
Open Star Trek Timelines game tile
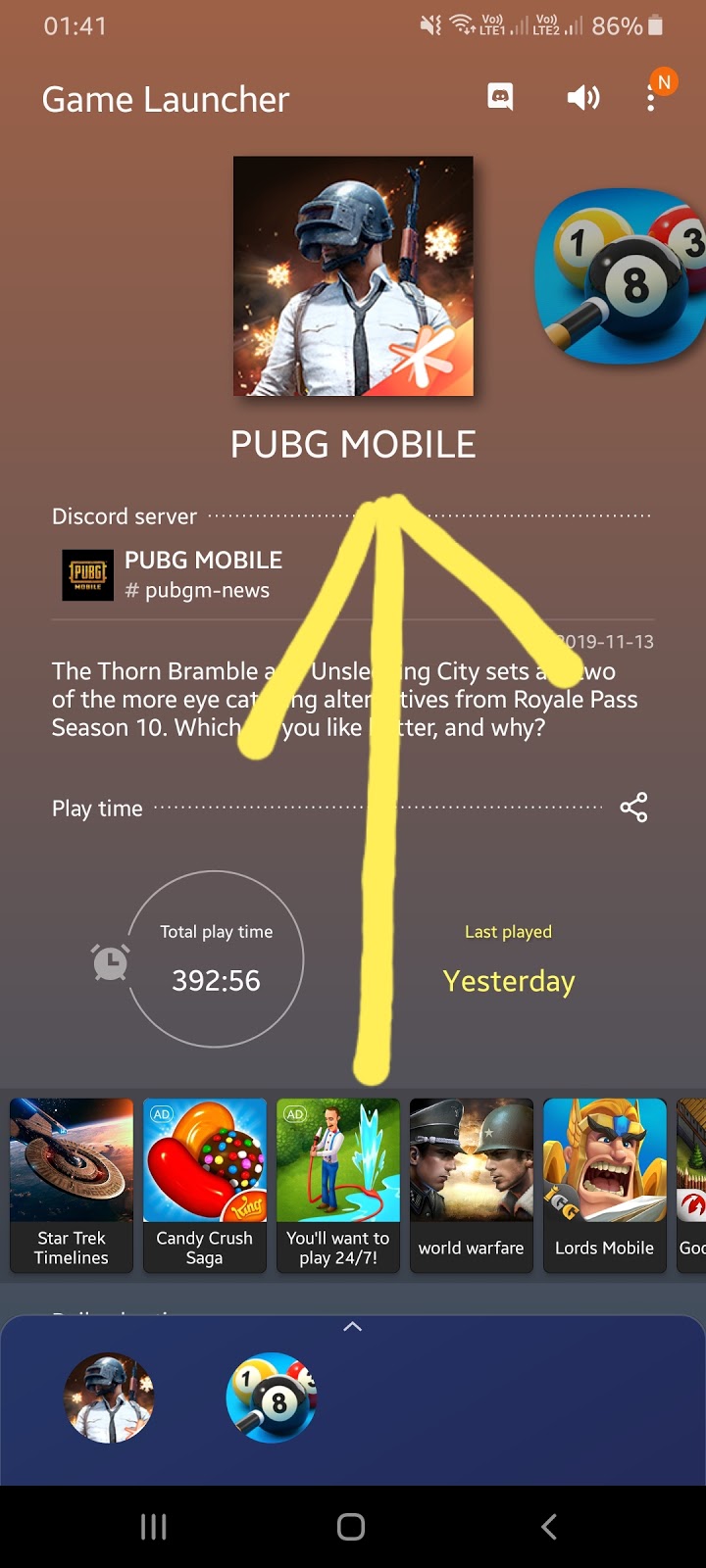[72, 1185]
